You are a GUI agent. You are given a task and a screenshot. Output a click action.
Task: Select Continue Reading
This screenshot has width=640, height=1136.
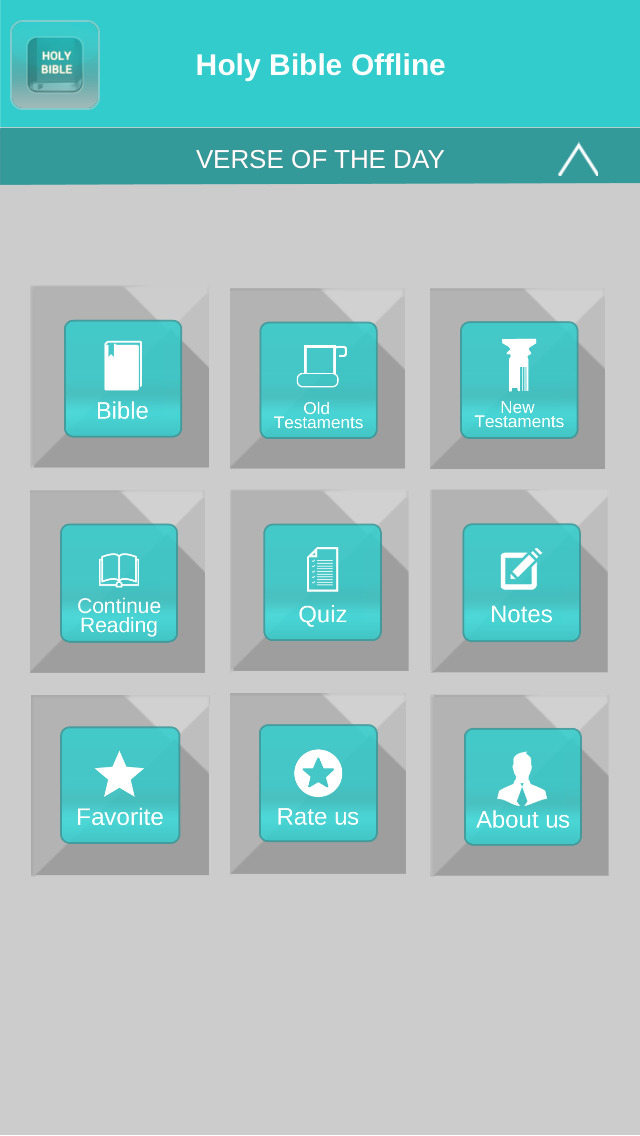tap(119, 583)
